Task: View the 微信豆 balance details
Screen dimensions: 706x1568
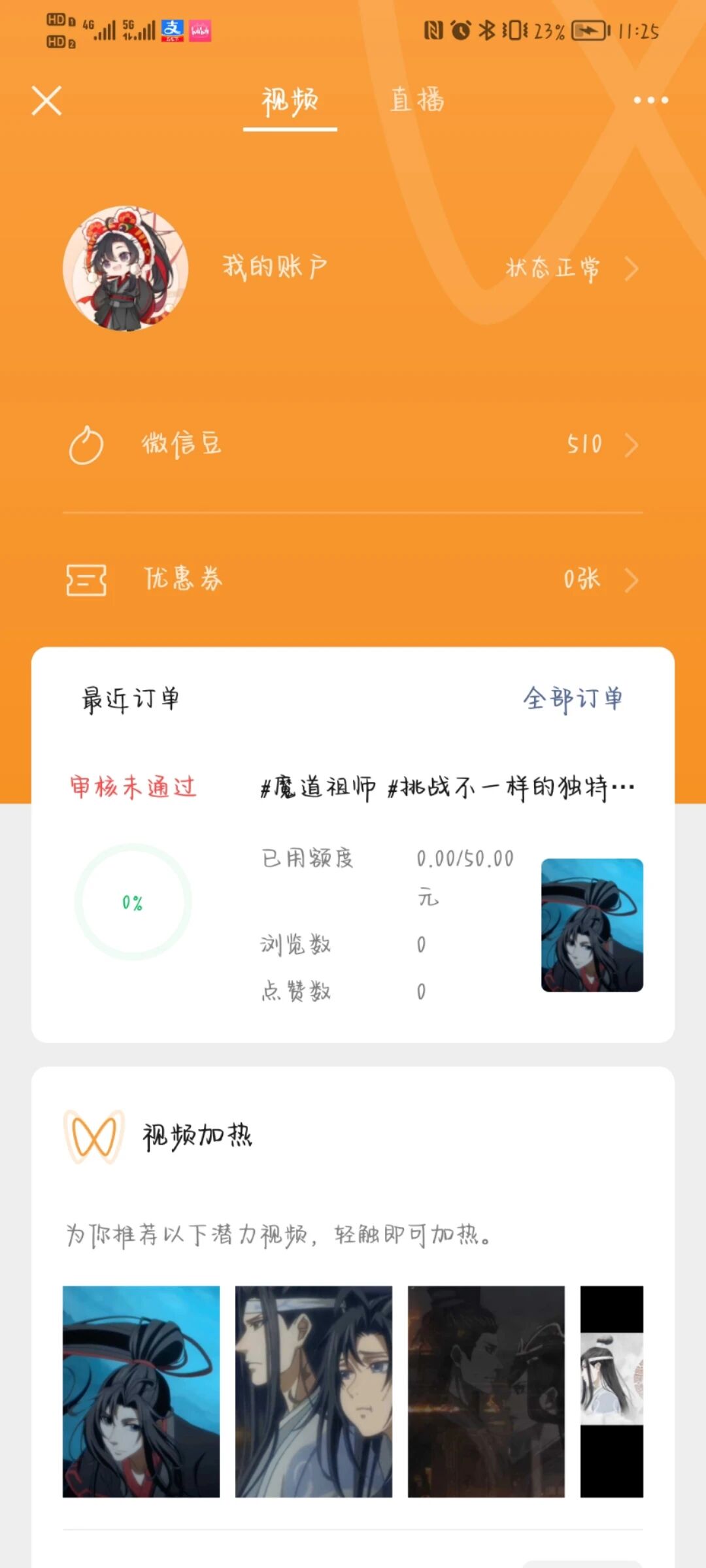Action: point(353,445)
